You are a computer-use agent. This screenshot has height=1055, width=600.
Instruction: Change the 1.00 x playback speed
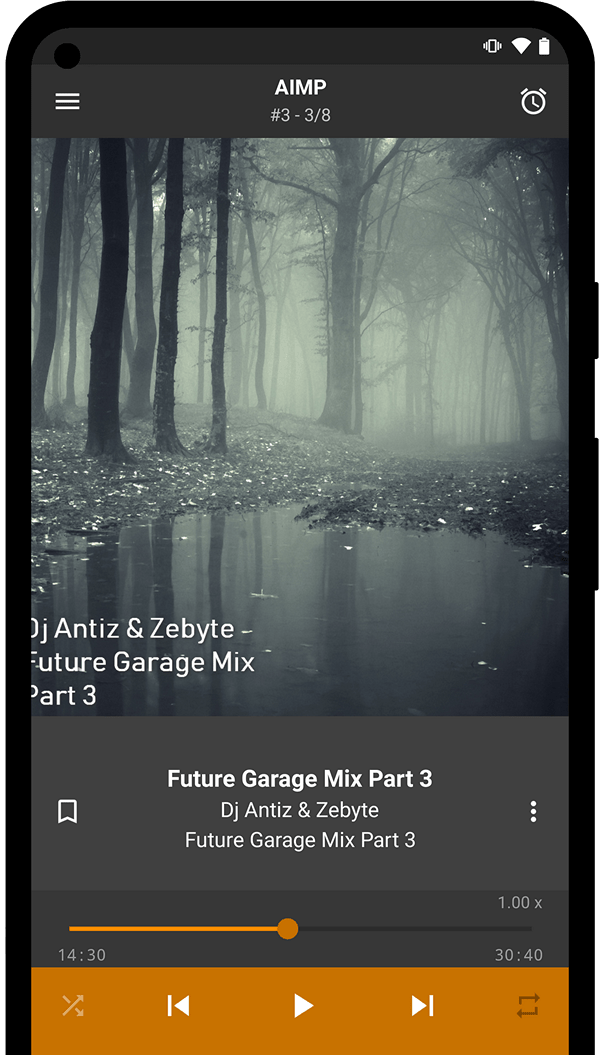pos(519,903)
